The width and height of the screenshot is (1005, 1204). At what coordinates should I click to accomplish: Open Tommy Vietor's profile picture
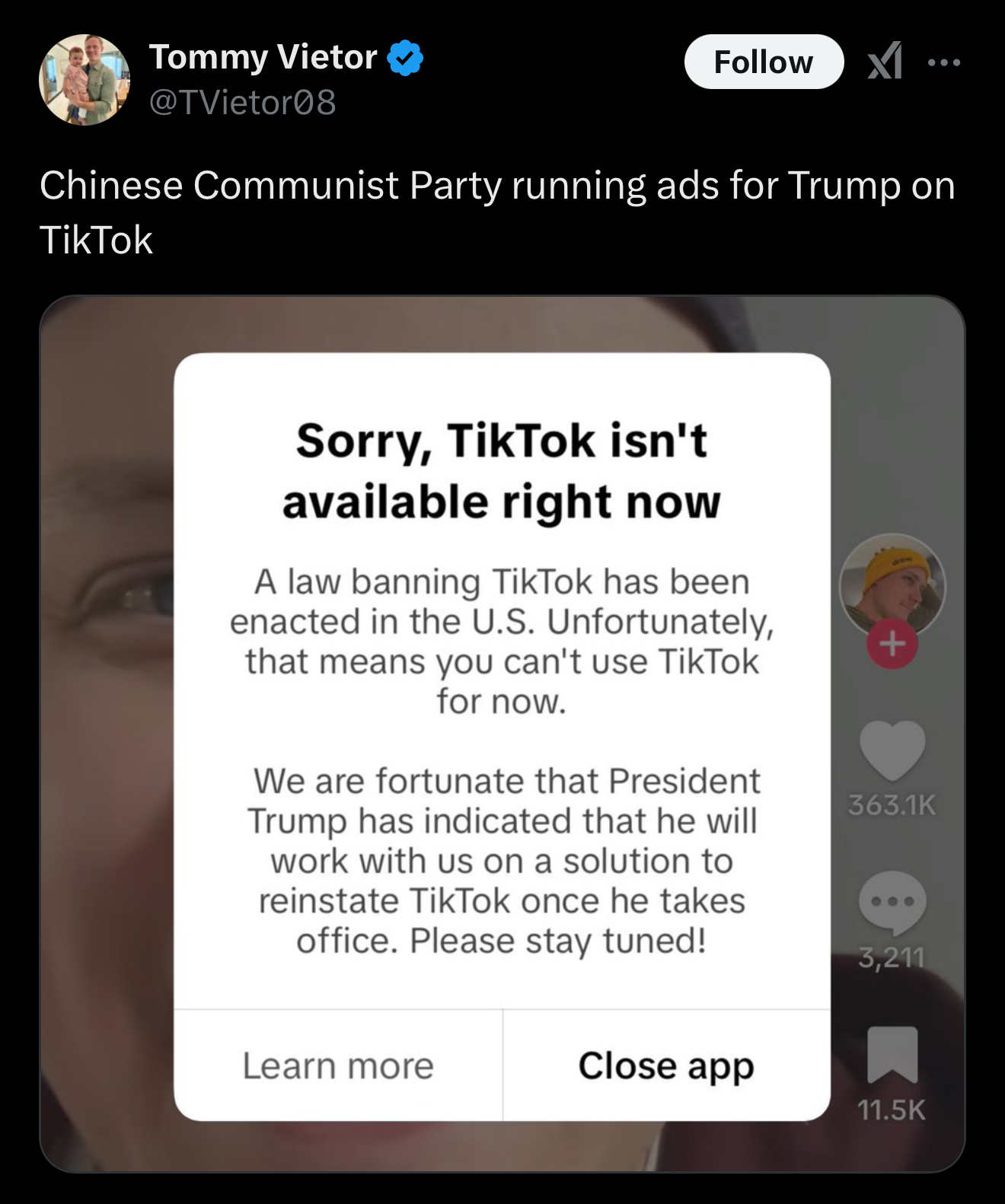click(x=85, y=80)
